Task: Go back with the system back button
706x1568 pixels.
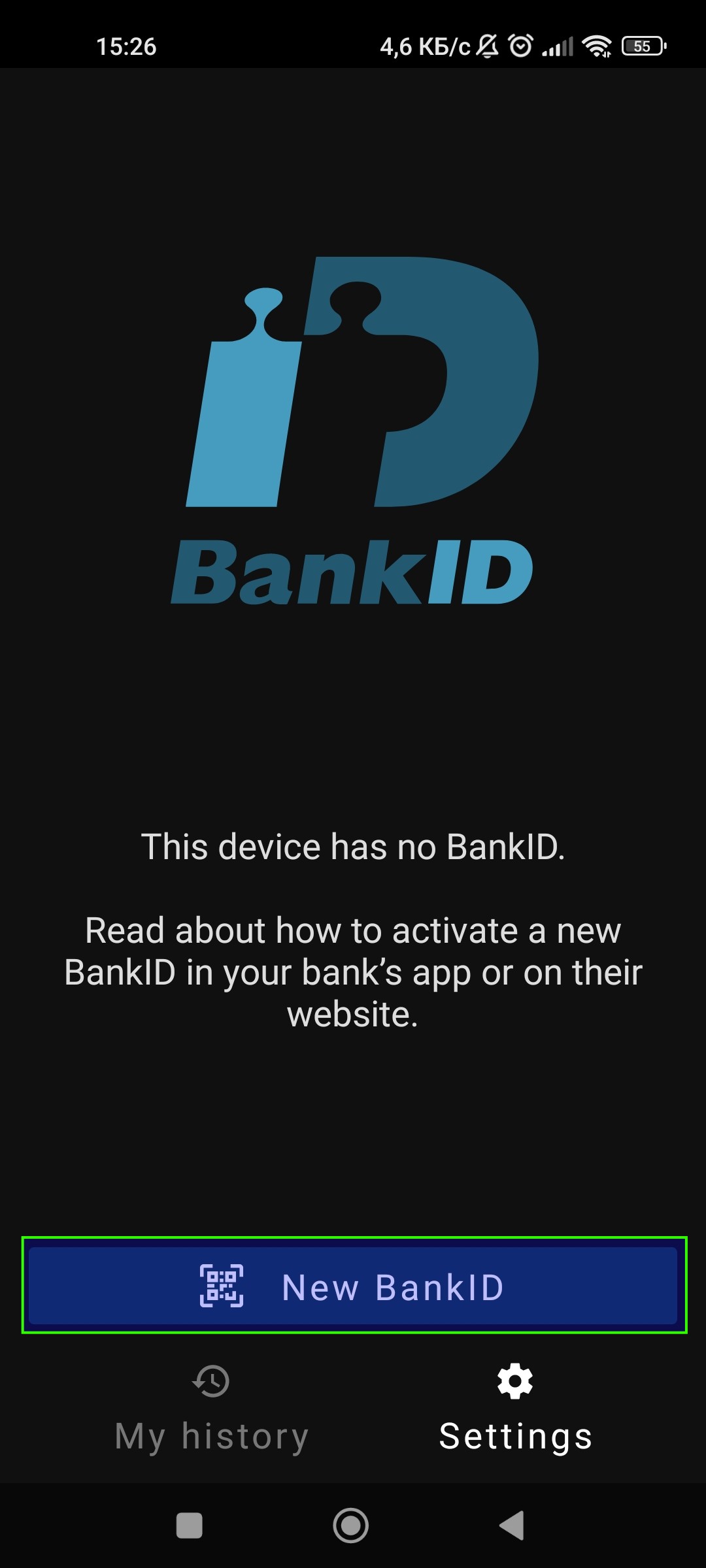Action: 512,1526
